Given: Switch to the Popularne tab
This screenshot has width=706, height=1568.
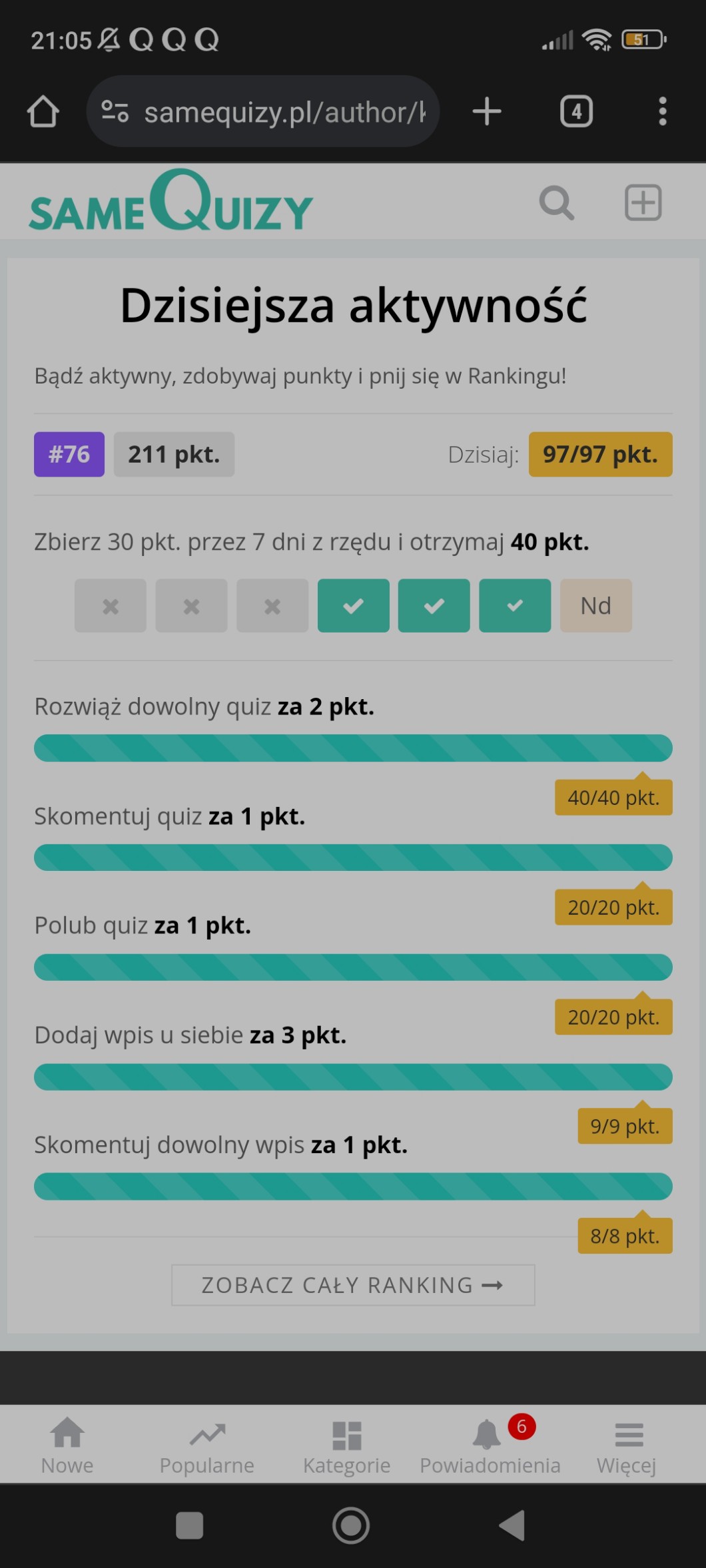Looking at the screenshot, I should click(x=207, y=1446).
